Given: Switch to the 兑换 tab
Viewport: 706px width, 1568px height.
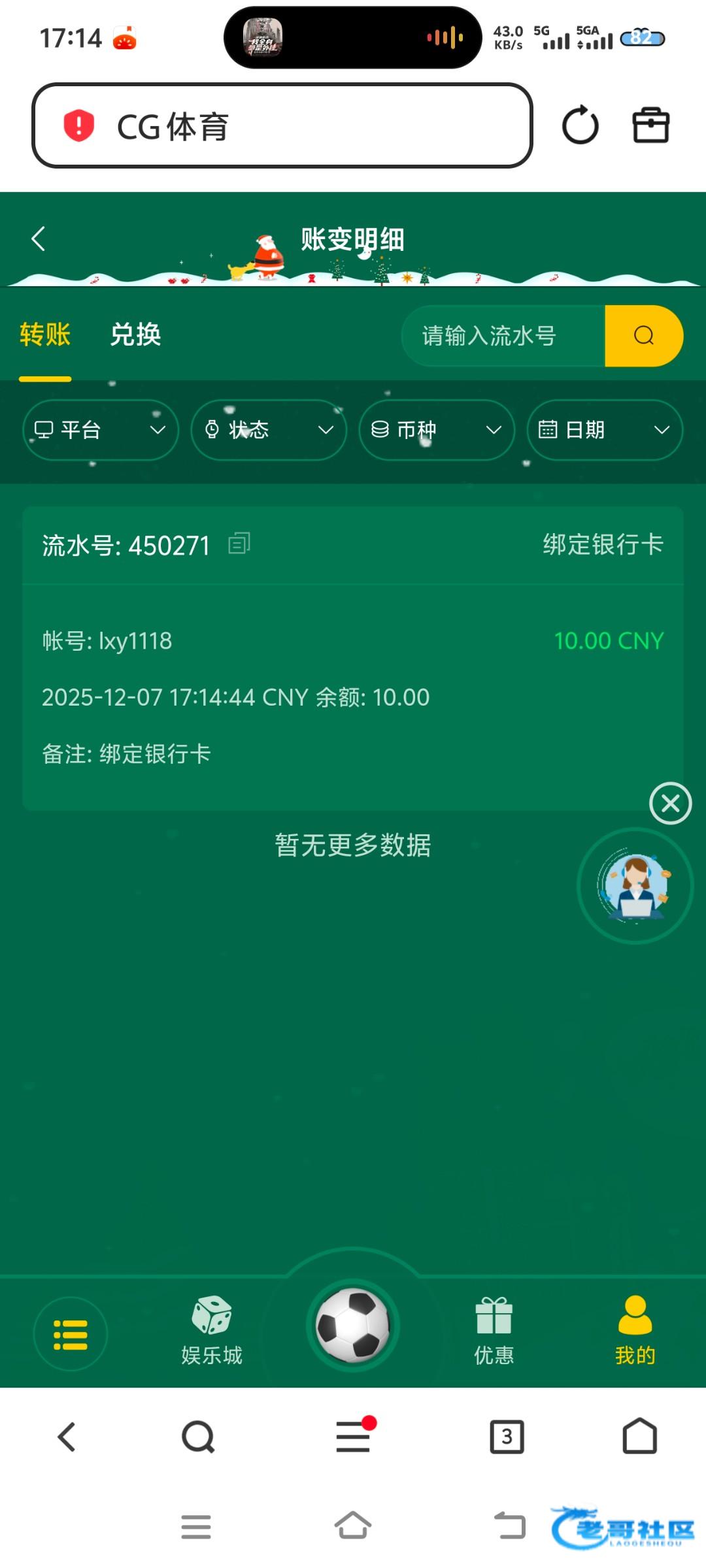Looking at the screenshot, I should coord(135,335).
